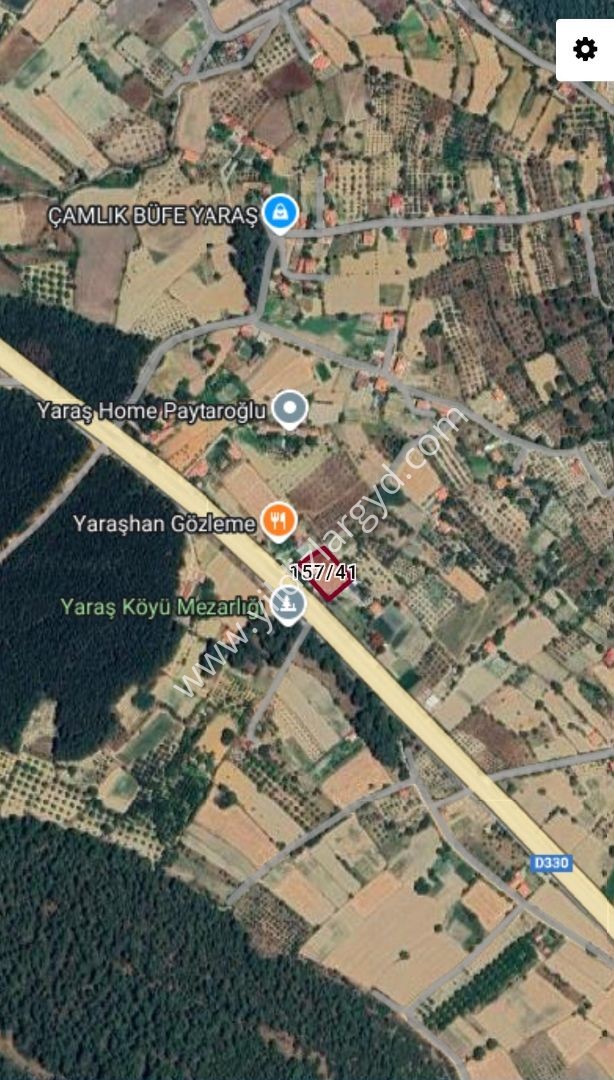
Task: Select the Yaraş Köyü Mezarlığı marker
Action: pos(288,605)
